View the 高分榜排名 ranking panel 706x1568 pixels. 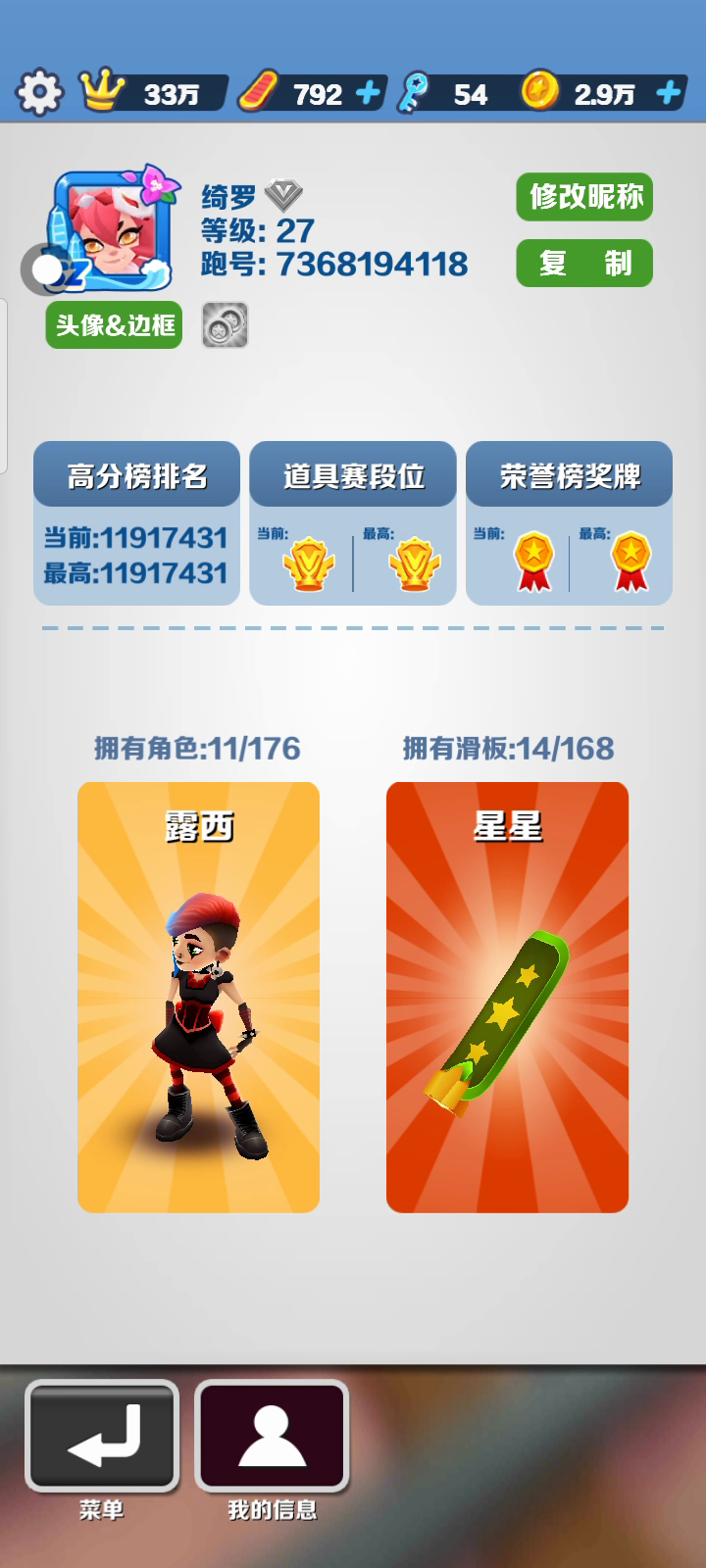coord(137,523)
